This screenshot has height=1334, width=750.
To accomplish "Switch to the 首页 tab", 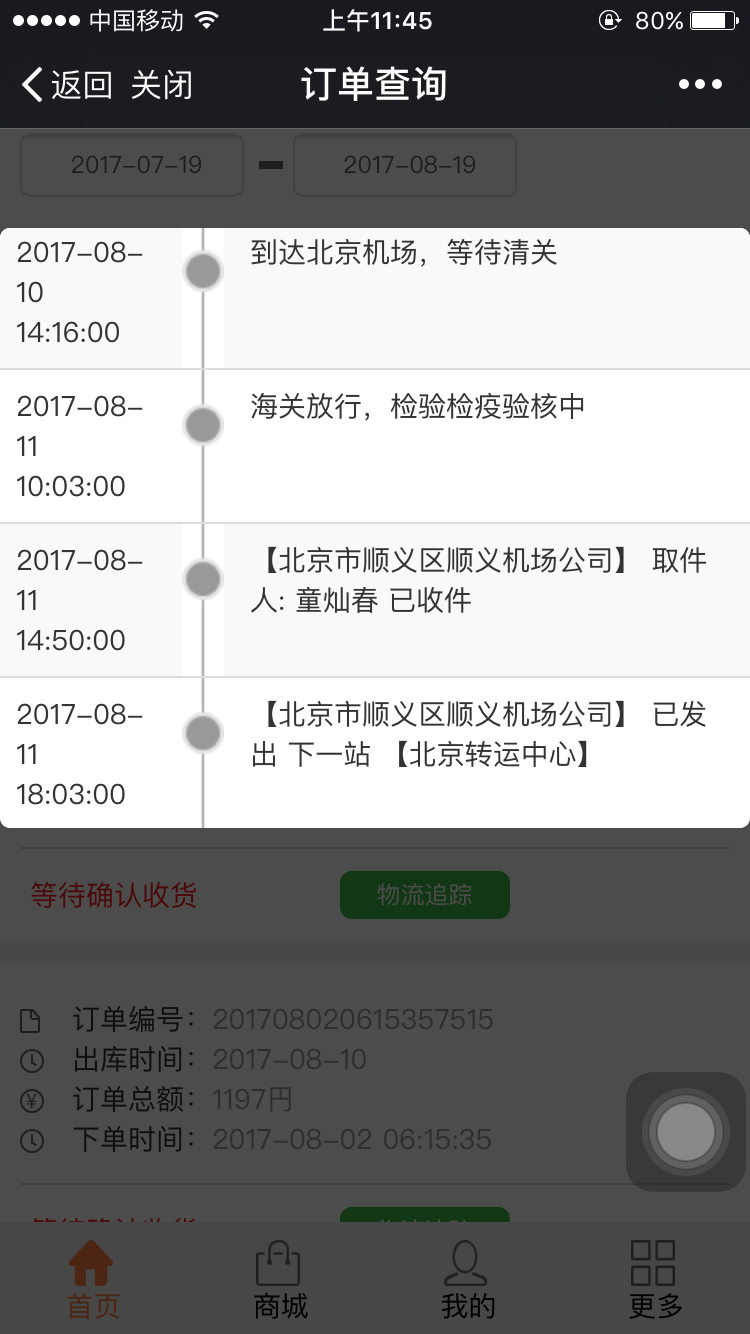I will (93, 1279).
